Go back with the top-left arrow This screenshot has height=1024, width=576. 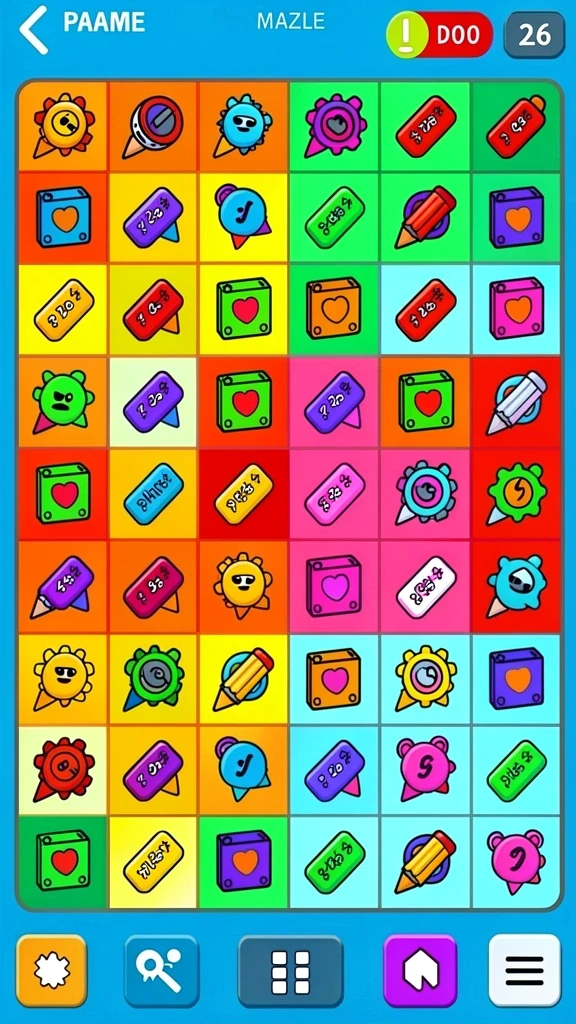click(x=33, y=29)
